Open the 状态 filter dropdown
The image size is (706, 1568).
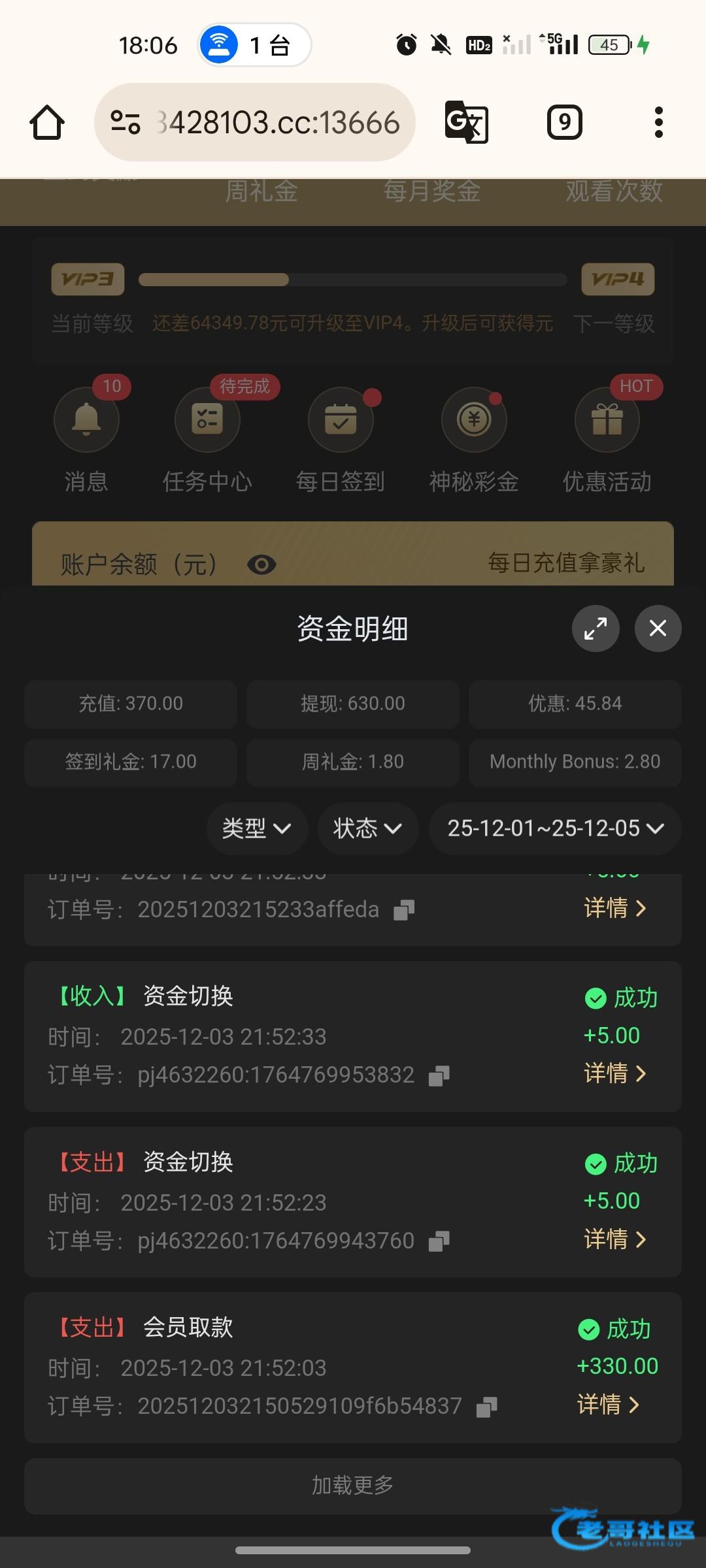[x=367, y=828]
